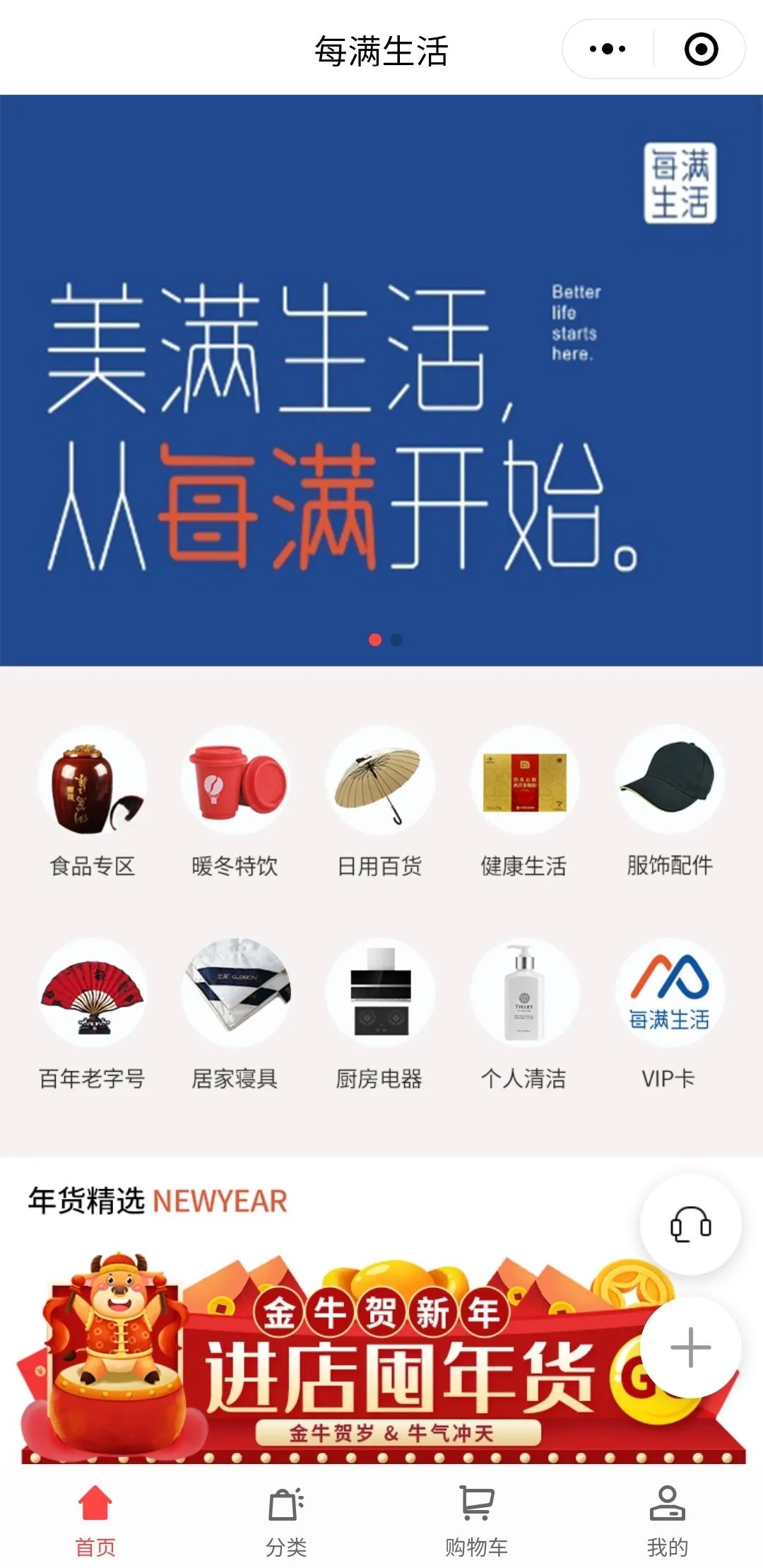This screenshot has width=763, height=1568.
Task: Select the 暖冬特饮 drink cup icon
Action: [236, 779]
